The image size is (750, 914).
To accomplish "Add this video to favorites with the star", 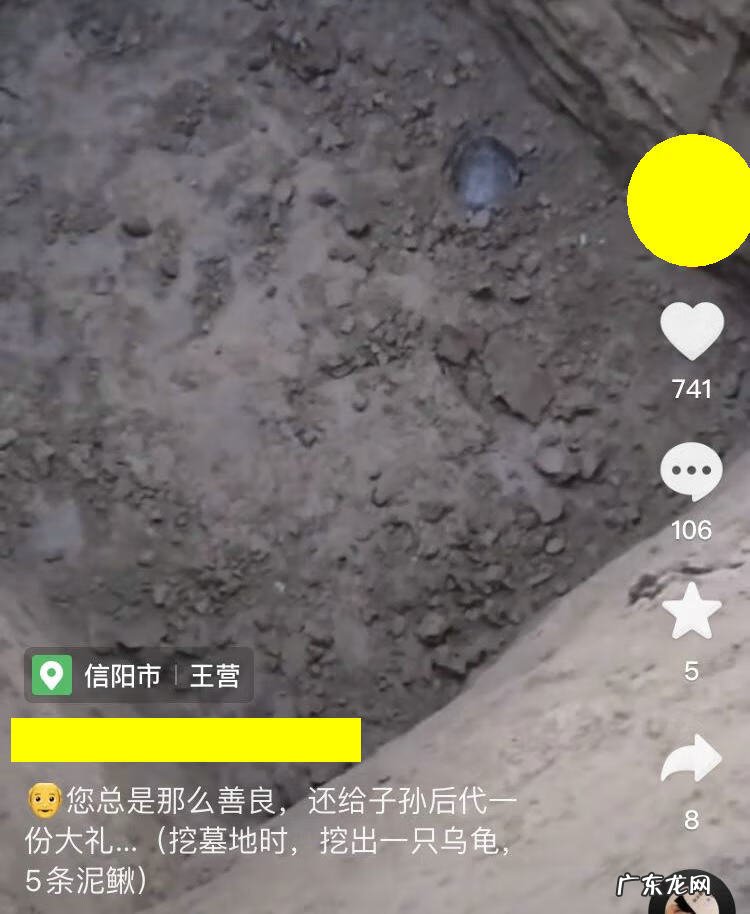I will [691, 612].
